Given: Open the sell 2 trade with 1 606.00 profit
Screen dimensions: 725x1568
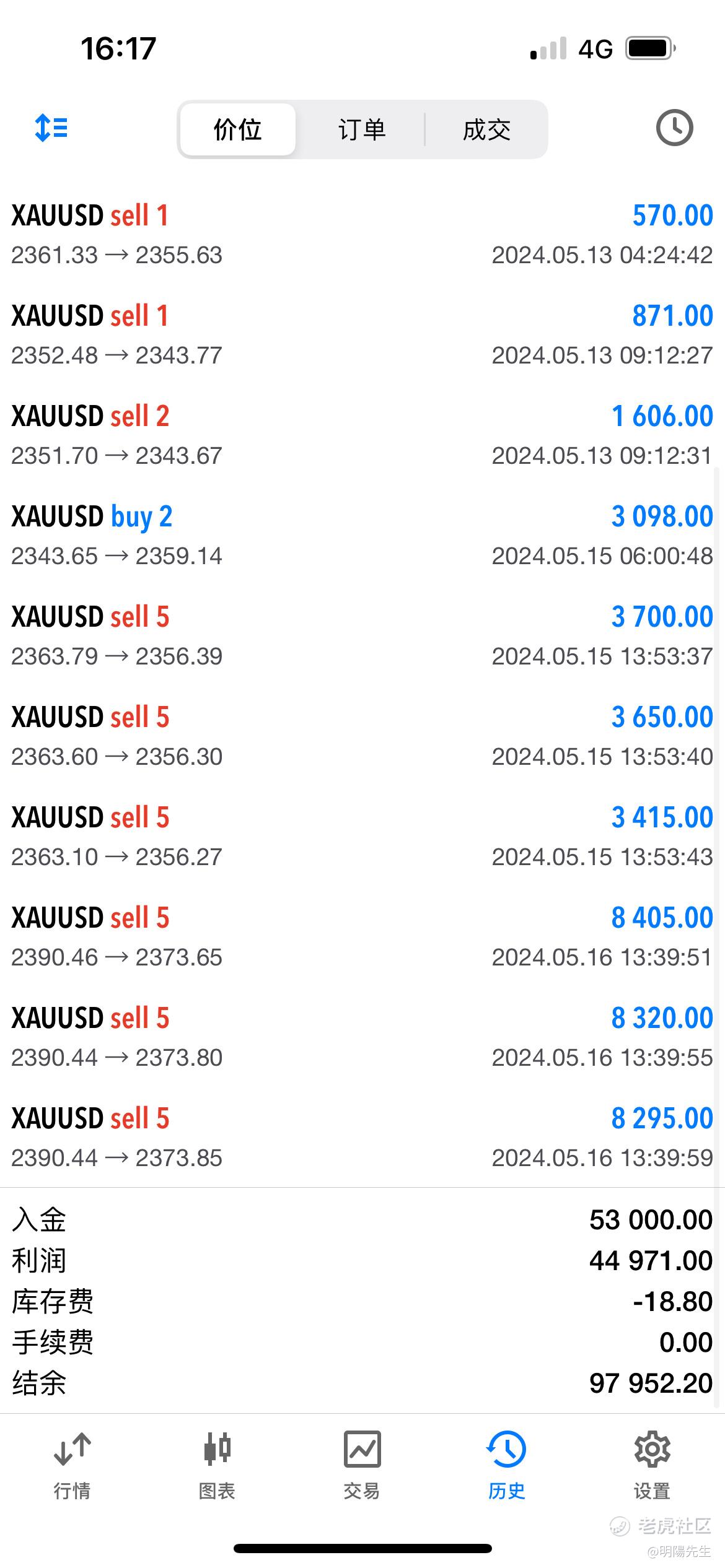Looking at the screenshot, I should click(x=362, y=435).
